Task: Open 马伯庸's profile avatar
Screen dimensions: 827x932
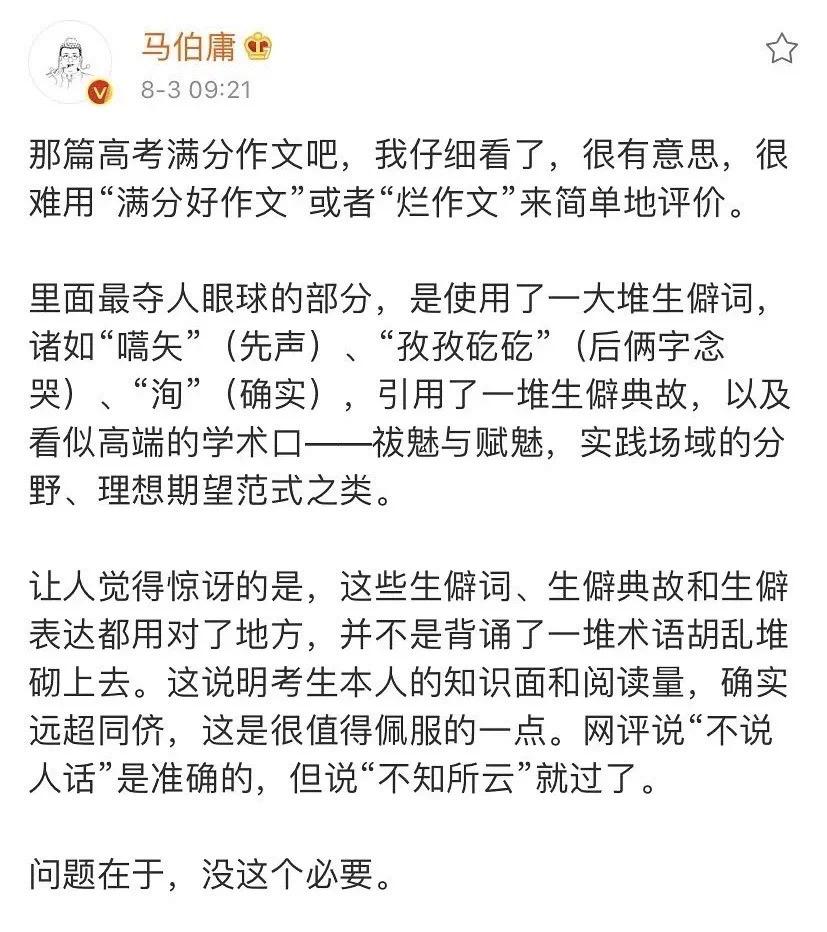Action: point(69,61)
